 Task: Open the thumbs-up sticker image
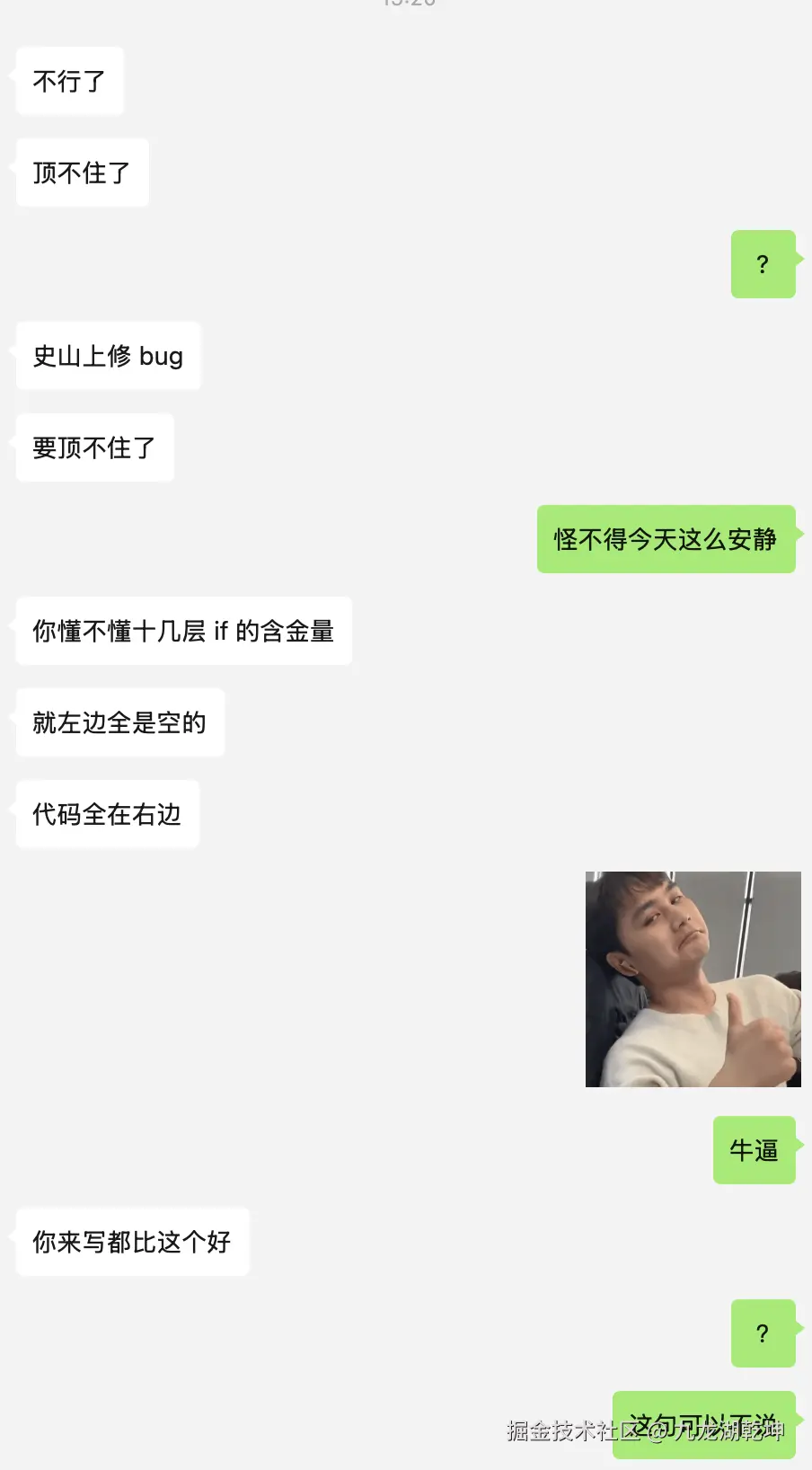coord(693,979)
